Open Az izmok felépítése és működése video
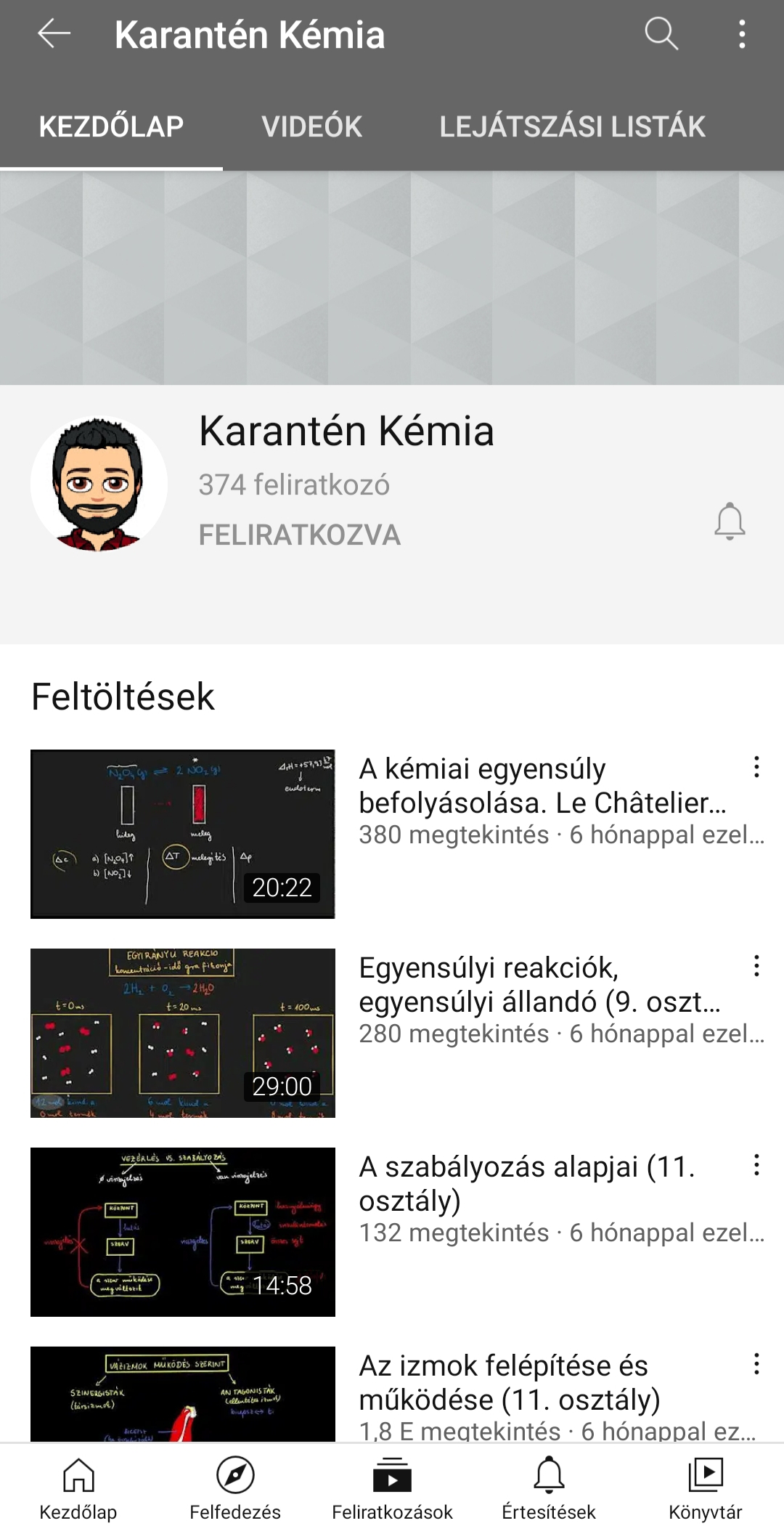Screen dimensions: 784x1526 tap(183, 1395)
